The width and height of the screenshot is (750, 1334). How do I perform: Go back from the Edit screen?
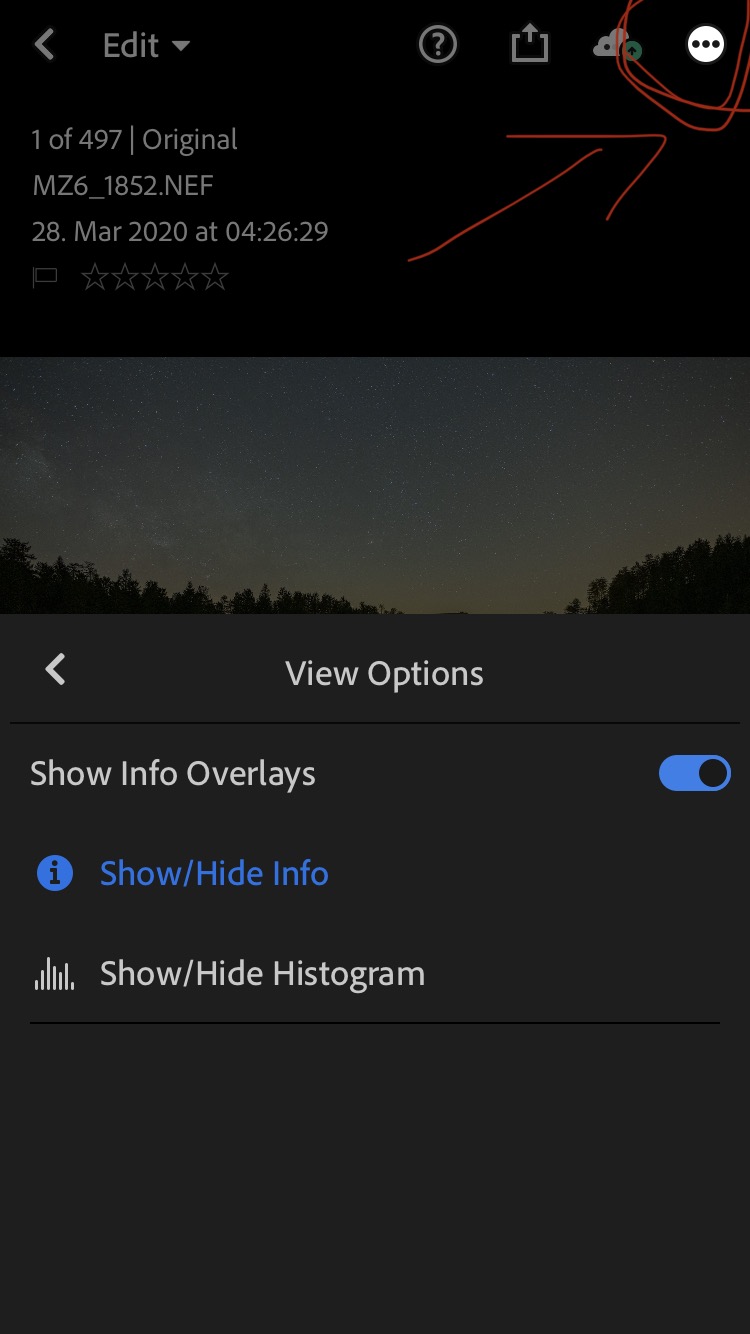point(44,45)
